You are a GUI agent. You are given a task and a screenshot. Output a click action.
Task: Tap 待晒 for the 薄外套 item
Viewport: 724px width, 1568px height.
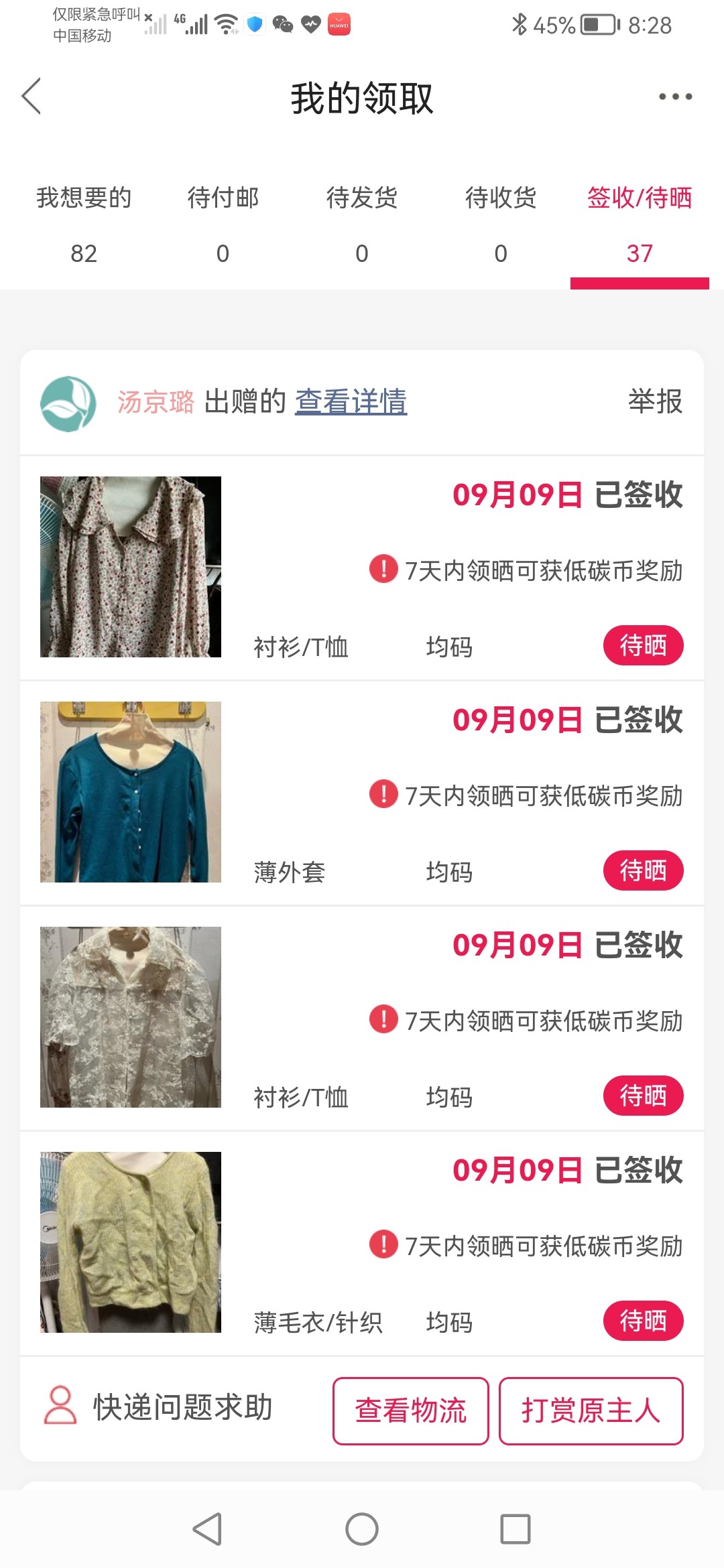643,871
